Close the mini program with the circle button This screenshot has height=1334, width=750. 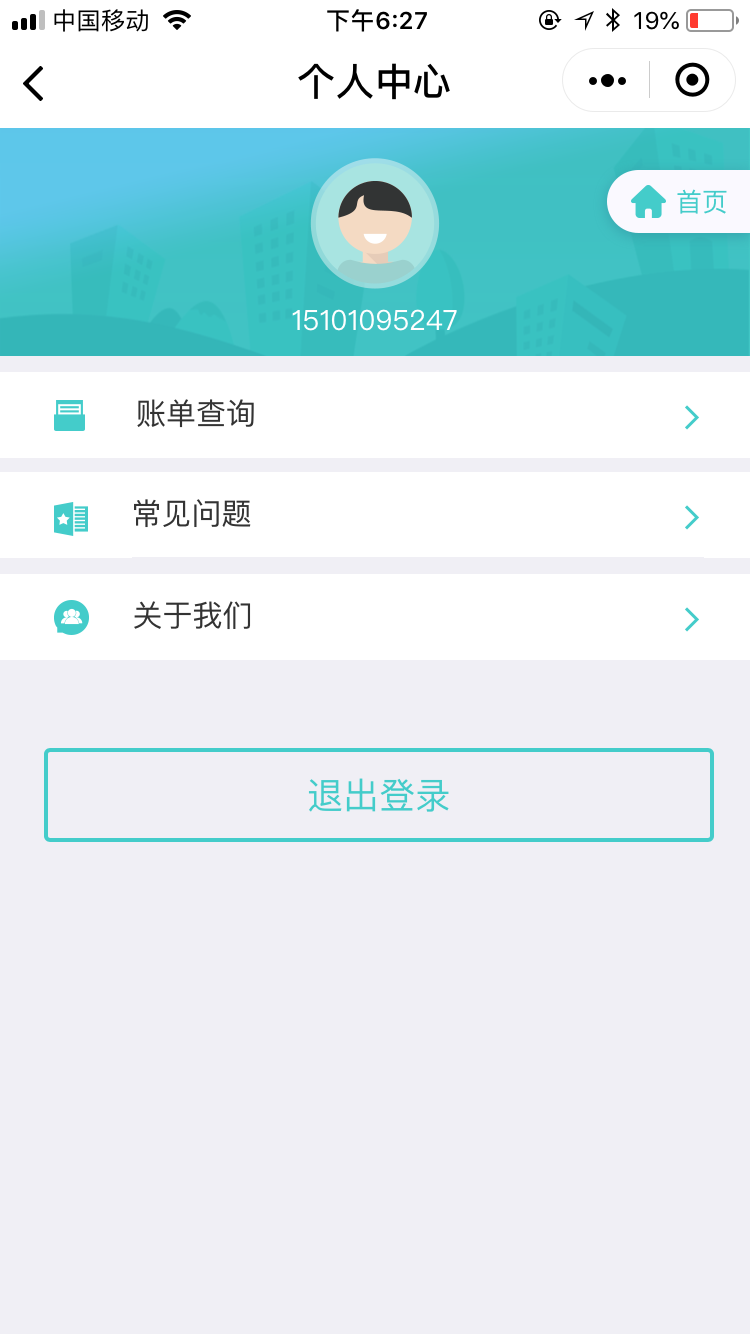pyautogui.click(x=692, y=81)
